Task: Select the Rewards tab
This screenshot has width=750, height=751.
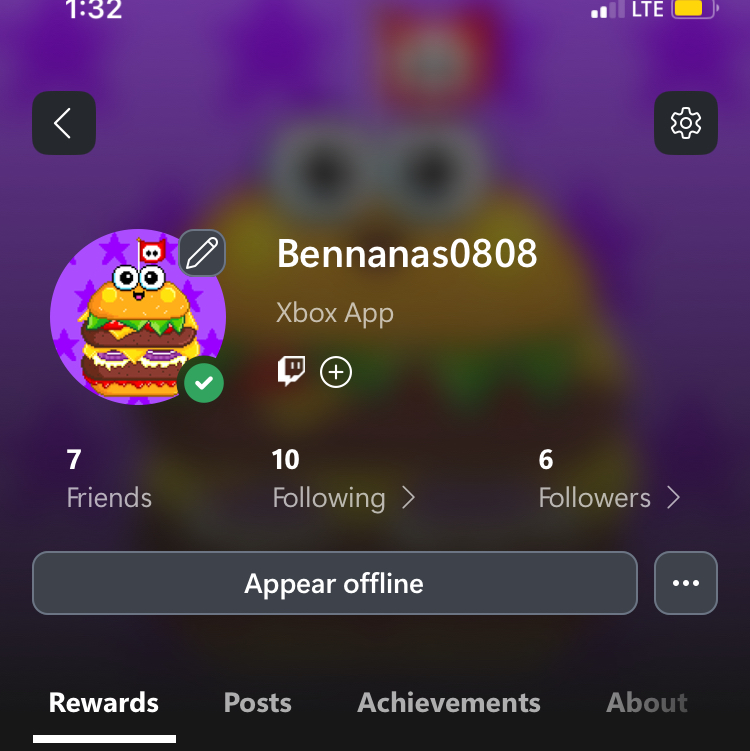Action: (x=104, y=703)
